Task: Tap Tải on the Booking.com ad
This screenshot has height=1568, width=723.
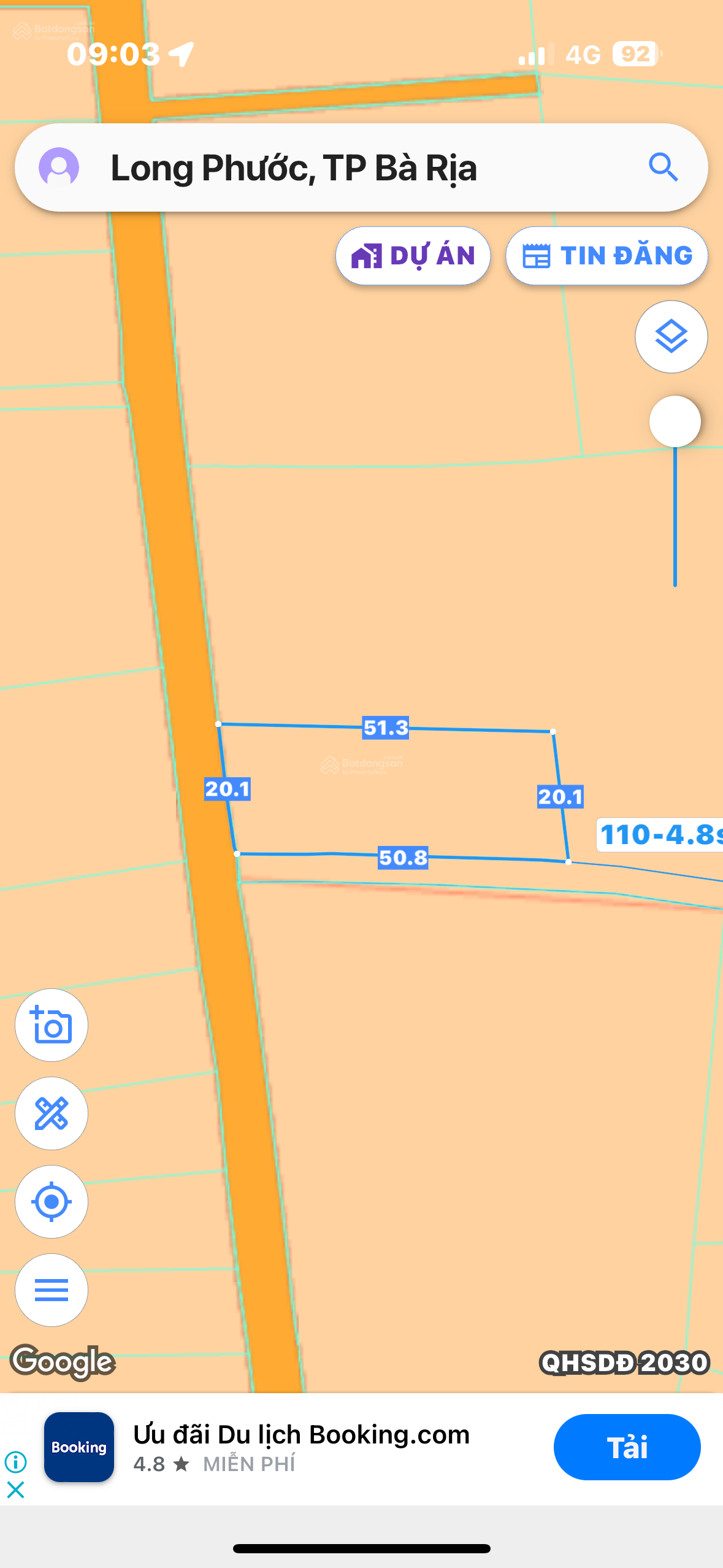Action: click(627, 1447)
